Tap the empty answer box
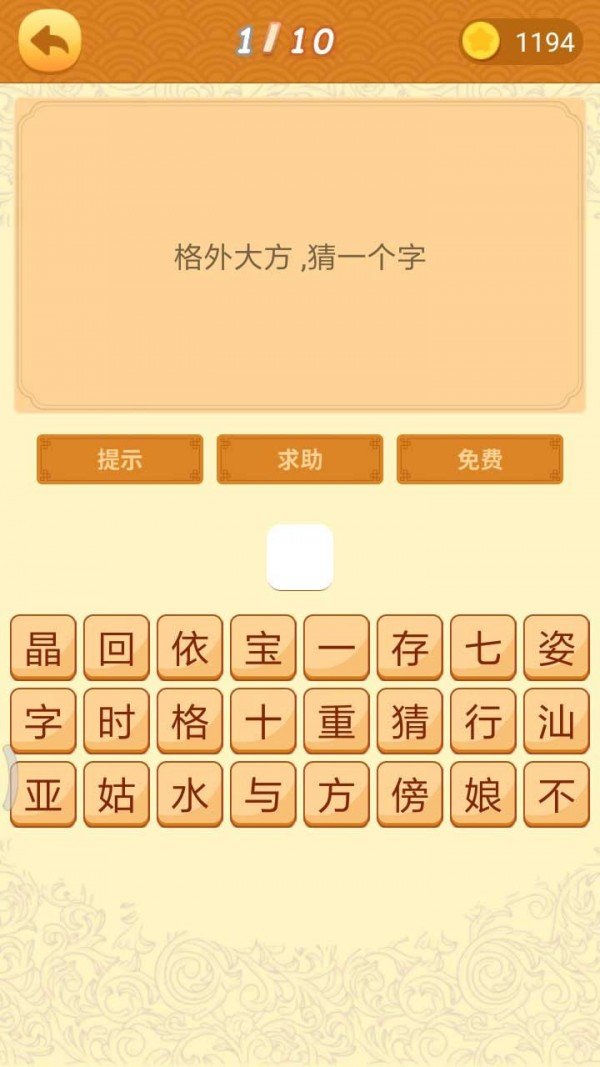Image resolution: width=600 pixels, height=1067 pixels. coord(300,557)
